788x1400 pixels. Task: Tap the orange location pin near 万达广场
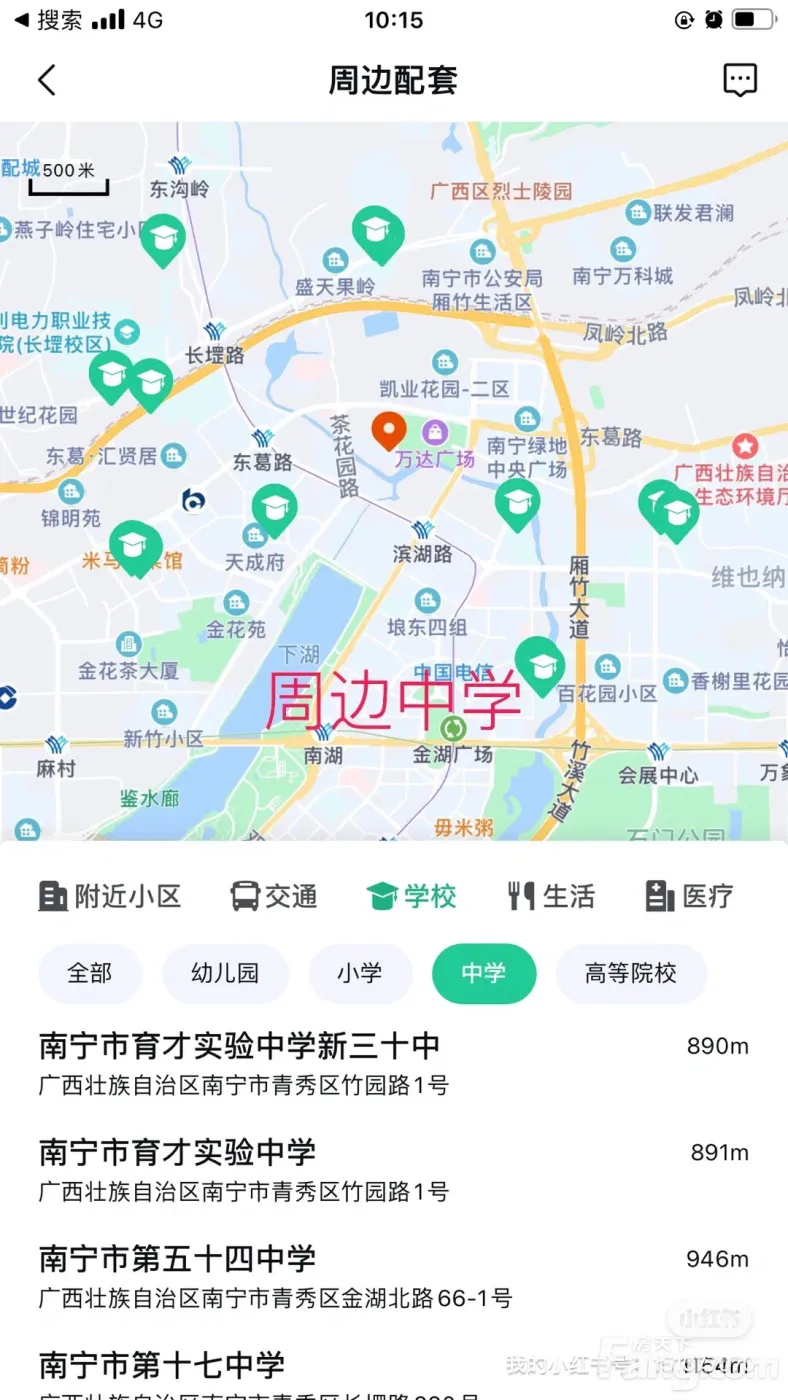(x=388, y=429)
